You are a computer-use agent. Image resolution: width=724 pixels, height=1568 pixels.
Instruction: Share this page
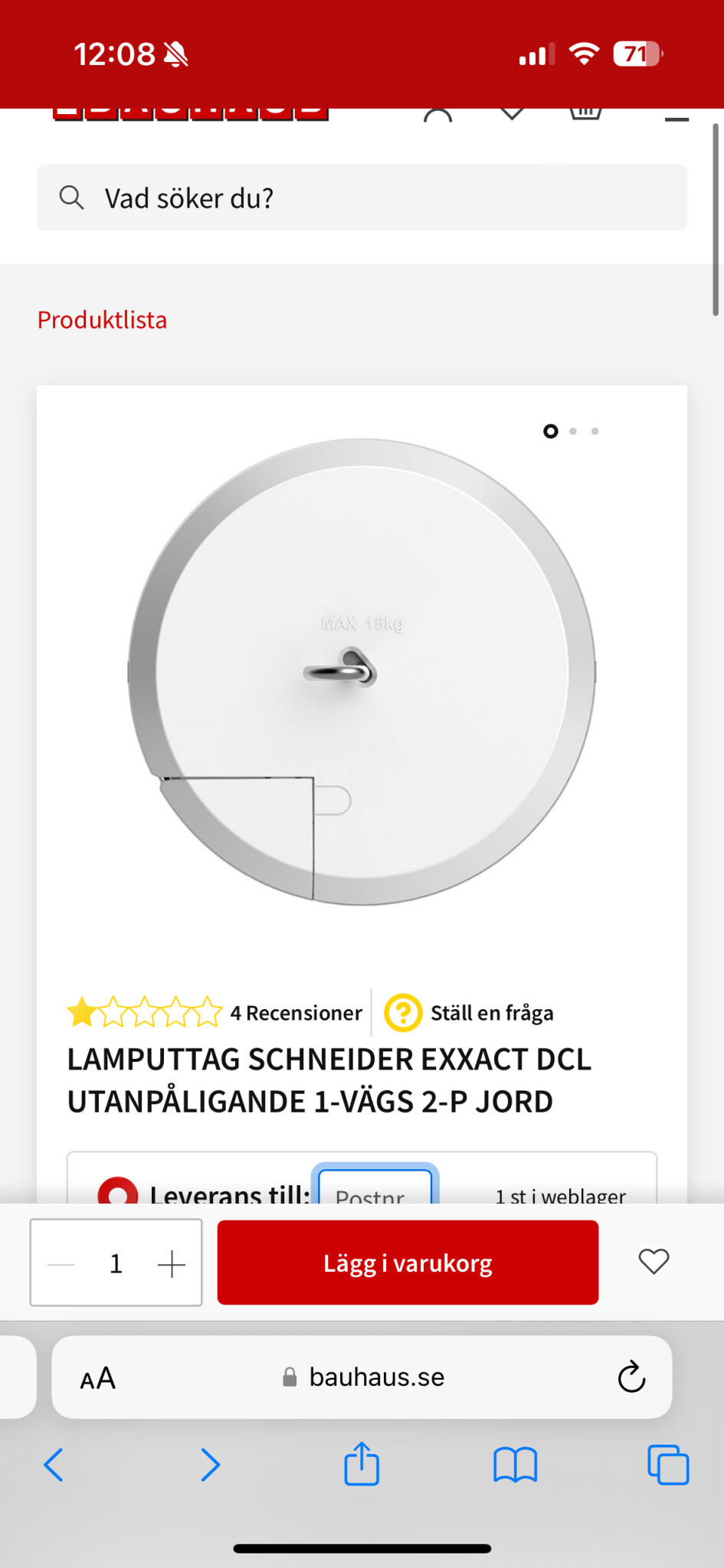362,1463
